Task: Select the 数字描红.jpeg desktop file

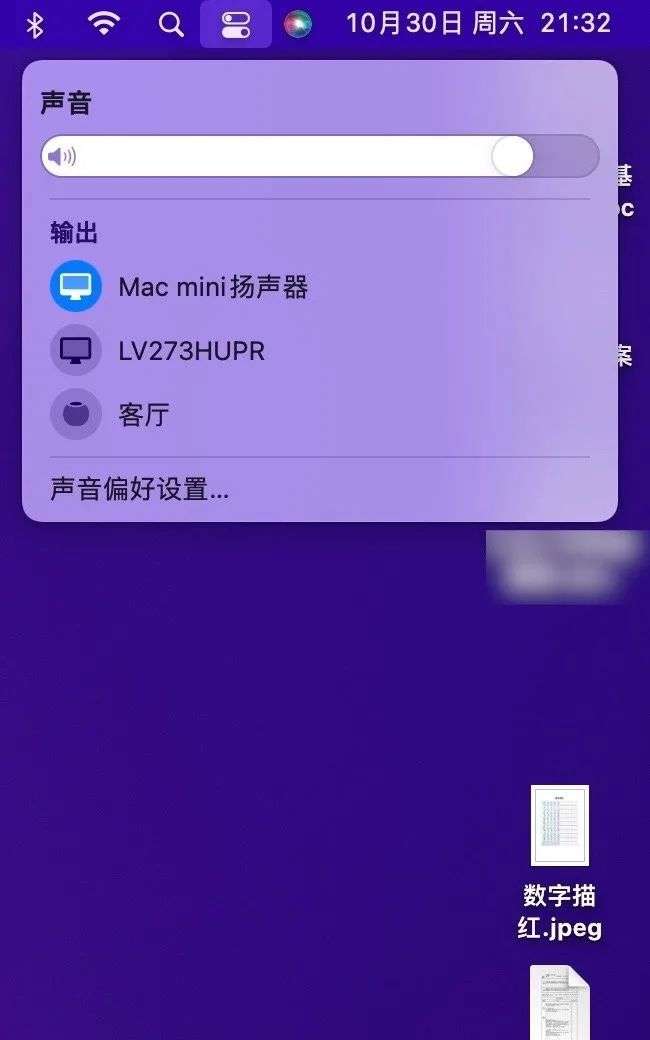Action: [x=560, y=862]
